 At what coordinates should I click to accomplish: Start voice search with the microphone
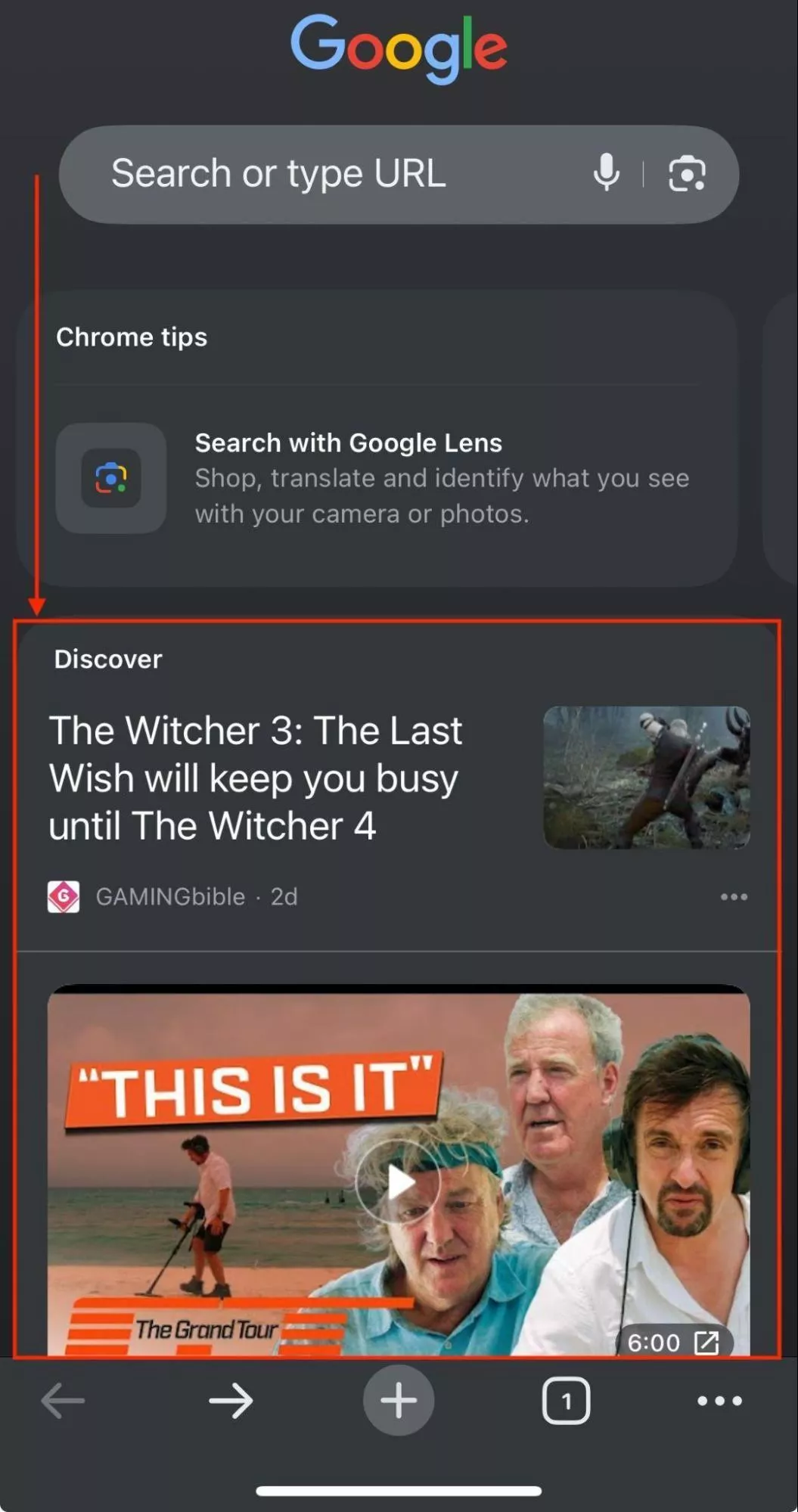coord(606,173)
